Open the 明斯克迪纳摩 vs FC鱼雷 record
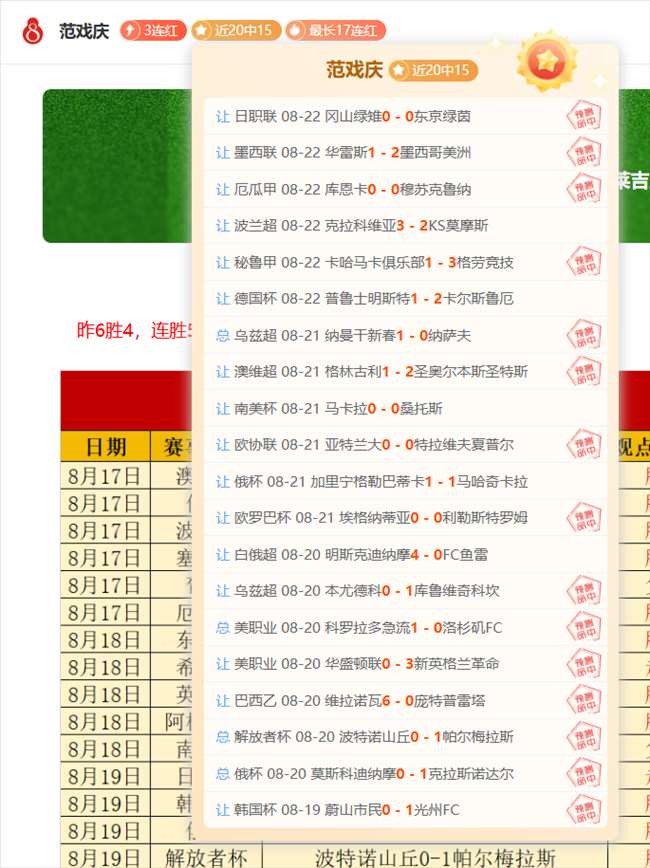Image resolution: width=650 pixels, height=868 pixels. 405,555
